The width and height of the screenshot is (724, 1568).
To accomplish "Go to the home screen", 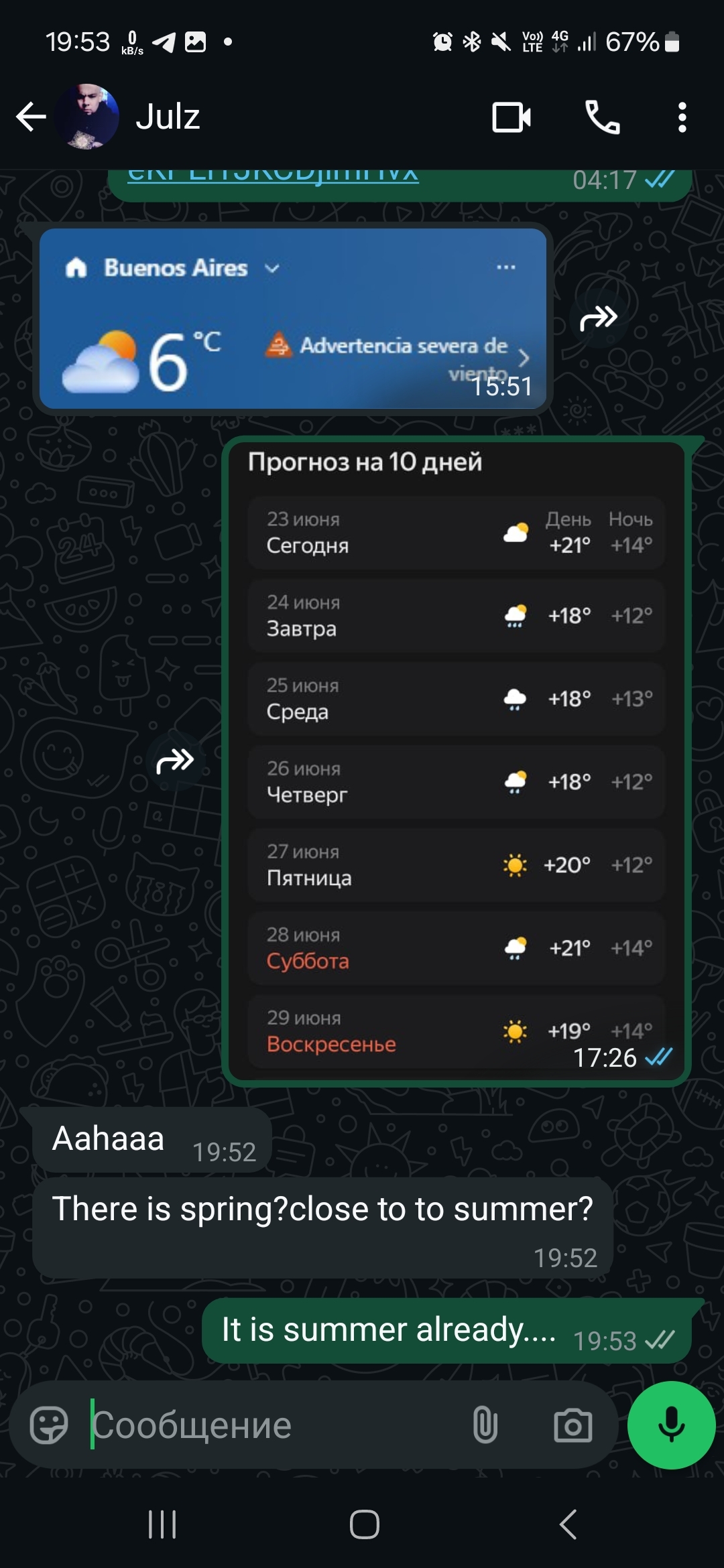I will coord(364,1524).
